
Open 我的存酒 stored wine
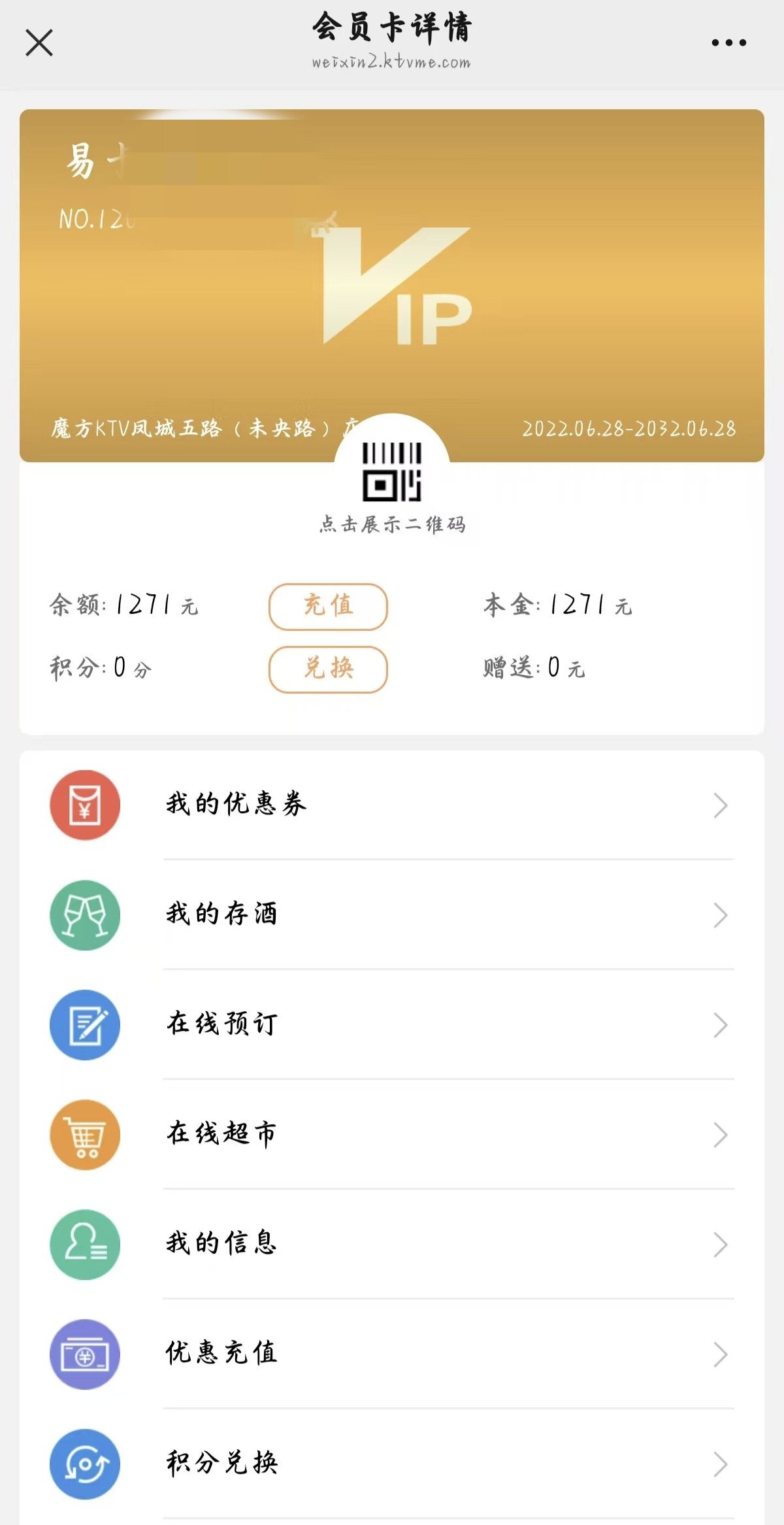[x=392, y=914]
